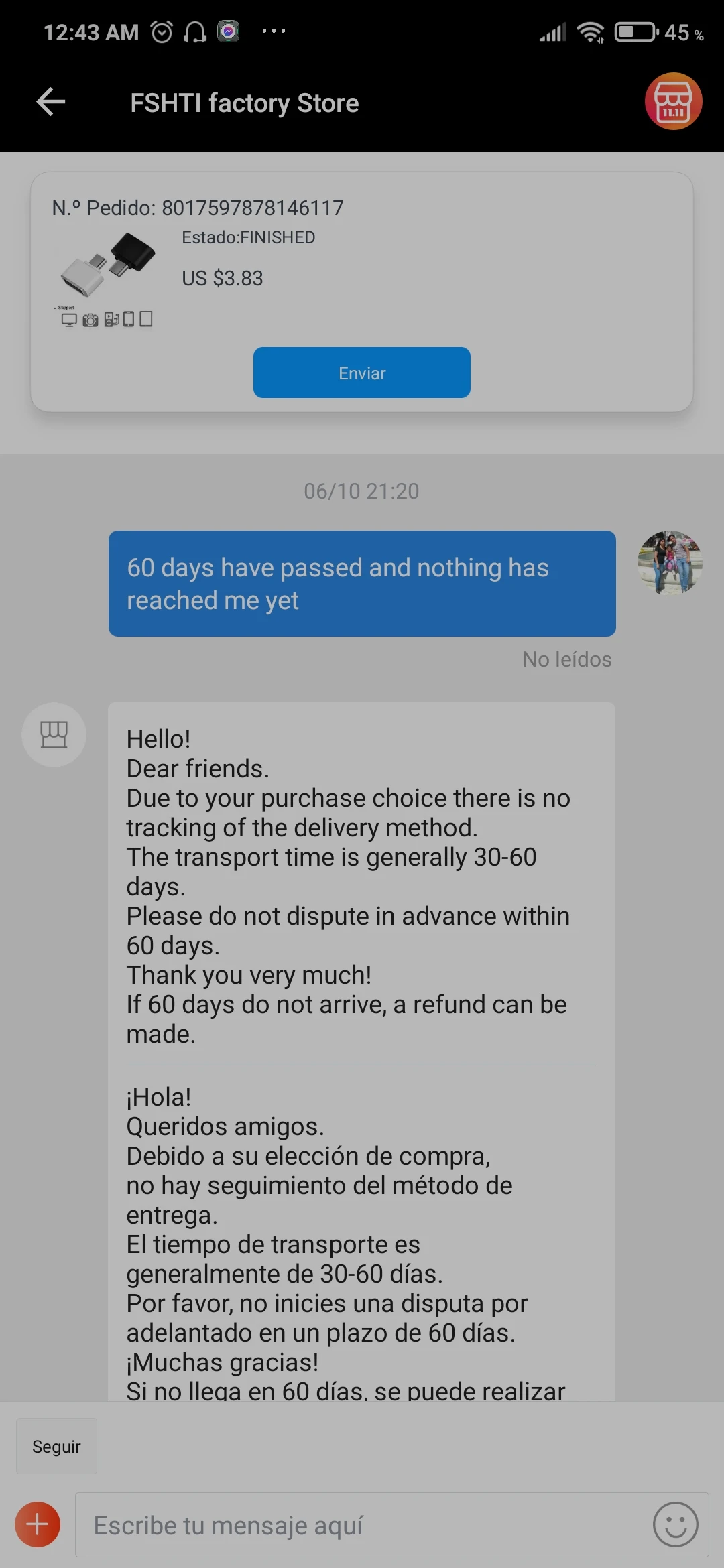Open the store page icon

pyautogui.click(x=673, y=102)
